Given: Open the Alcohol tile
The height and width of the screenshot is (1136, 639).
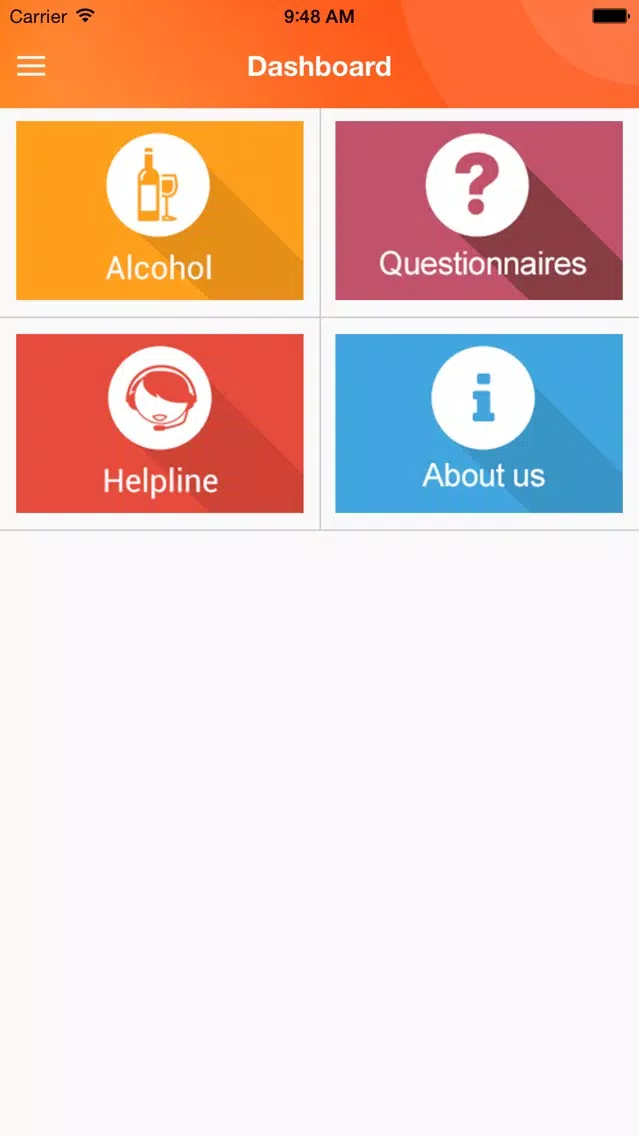Looking at the screenshot, I should tap(159, 210).
